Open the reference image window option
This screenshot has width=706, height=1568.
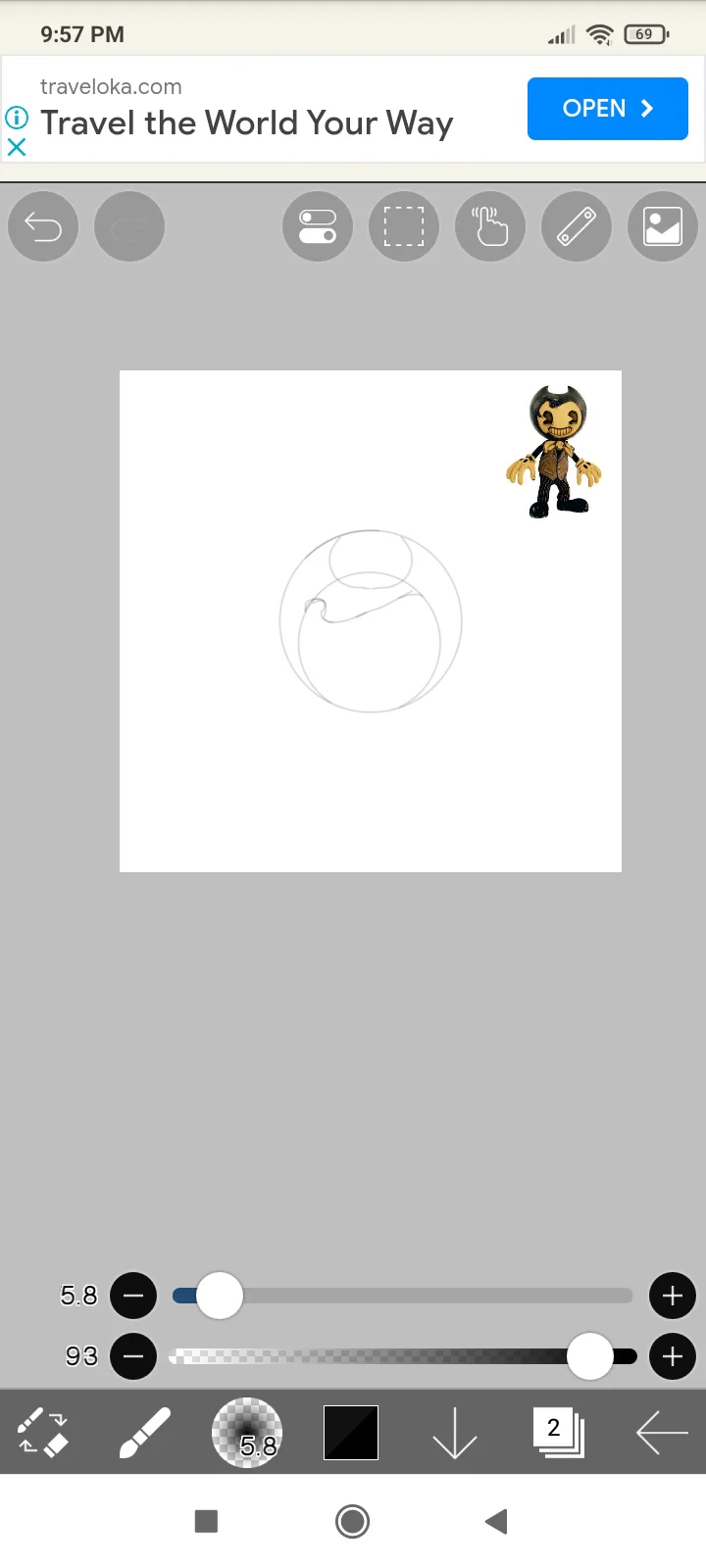point(663,226)
